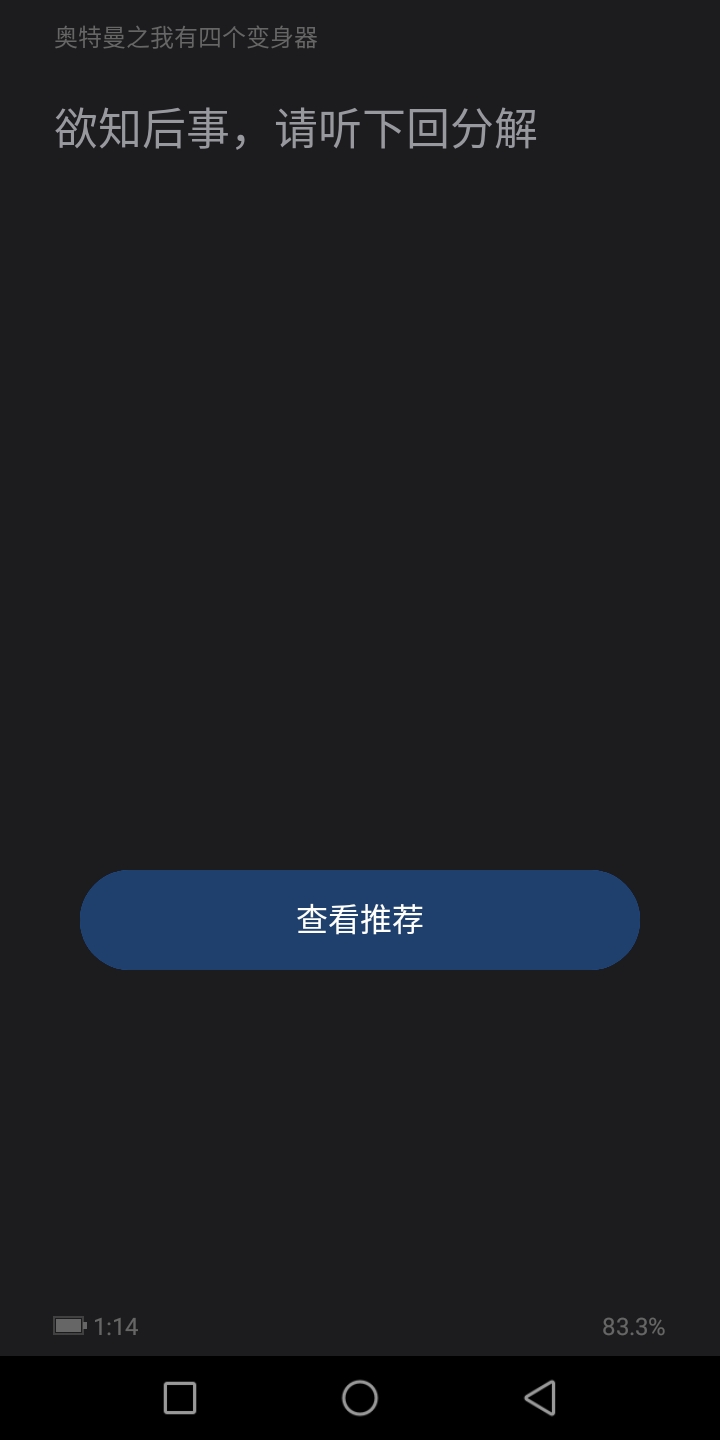Tap the 查看推荐 button

coord(360,920)
